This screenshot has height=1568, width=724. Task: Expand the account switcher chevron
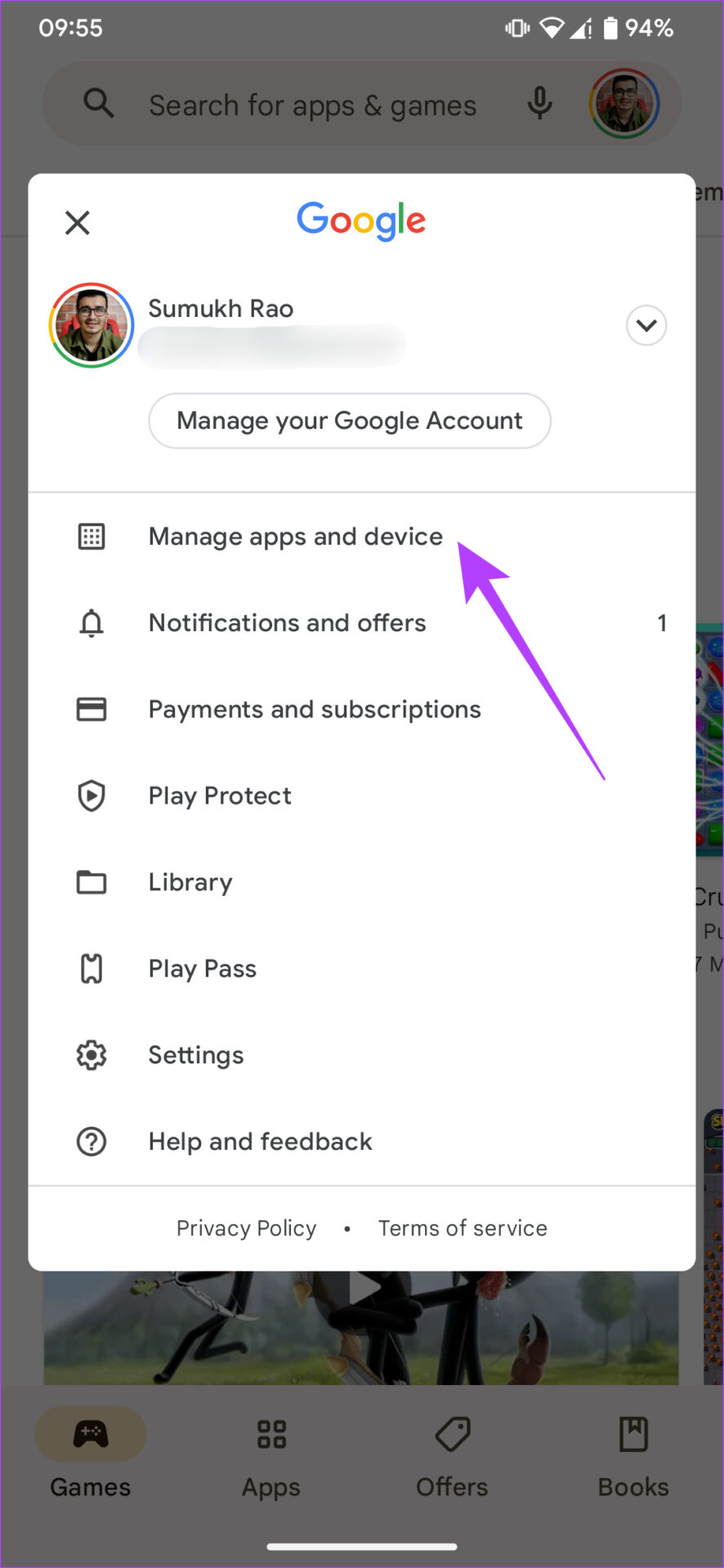[646, 326]
